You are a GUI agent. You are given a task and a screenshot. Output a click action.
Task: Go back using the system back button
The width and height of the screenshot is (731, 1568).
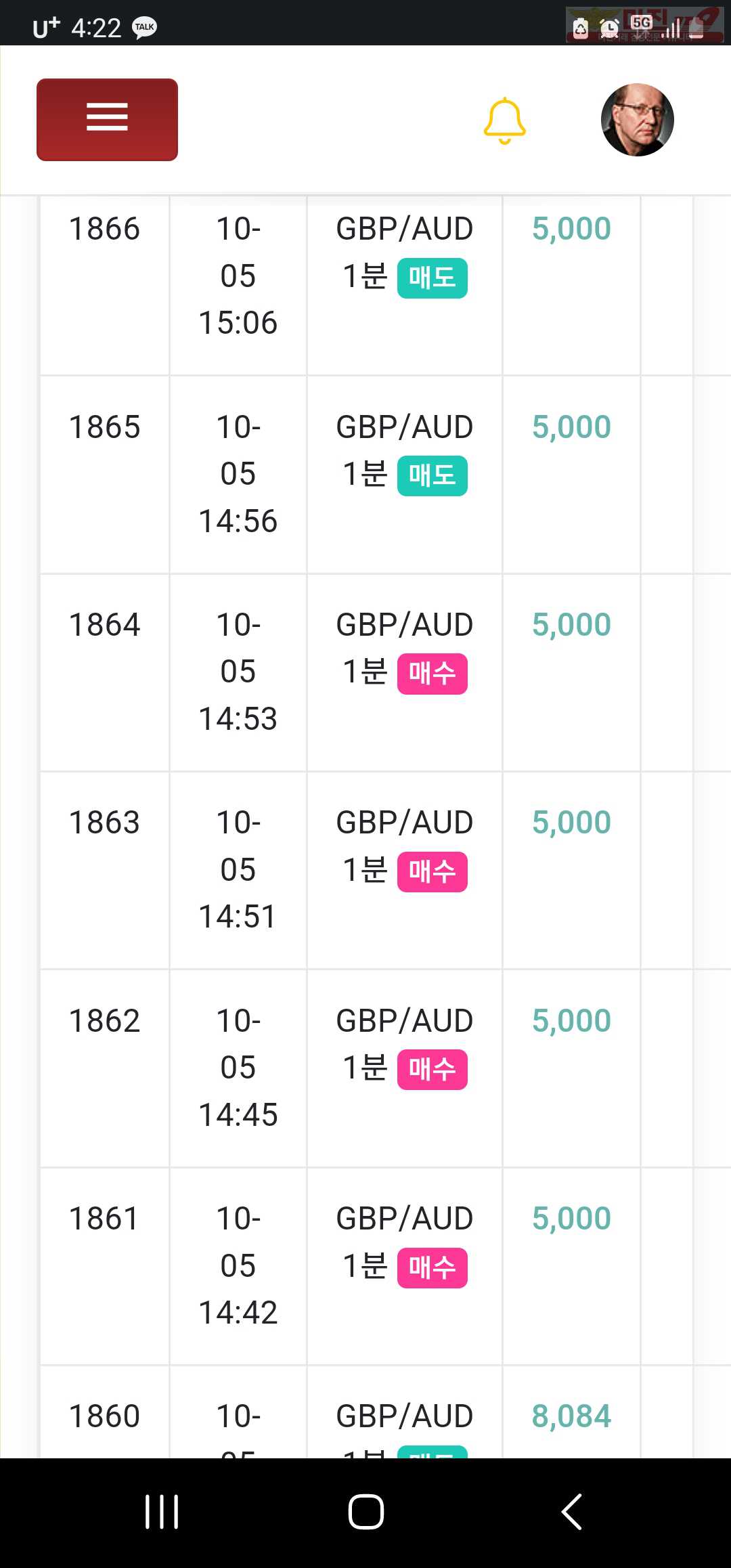point(572,1512)
